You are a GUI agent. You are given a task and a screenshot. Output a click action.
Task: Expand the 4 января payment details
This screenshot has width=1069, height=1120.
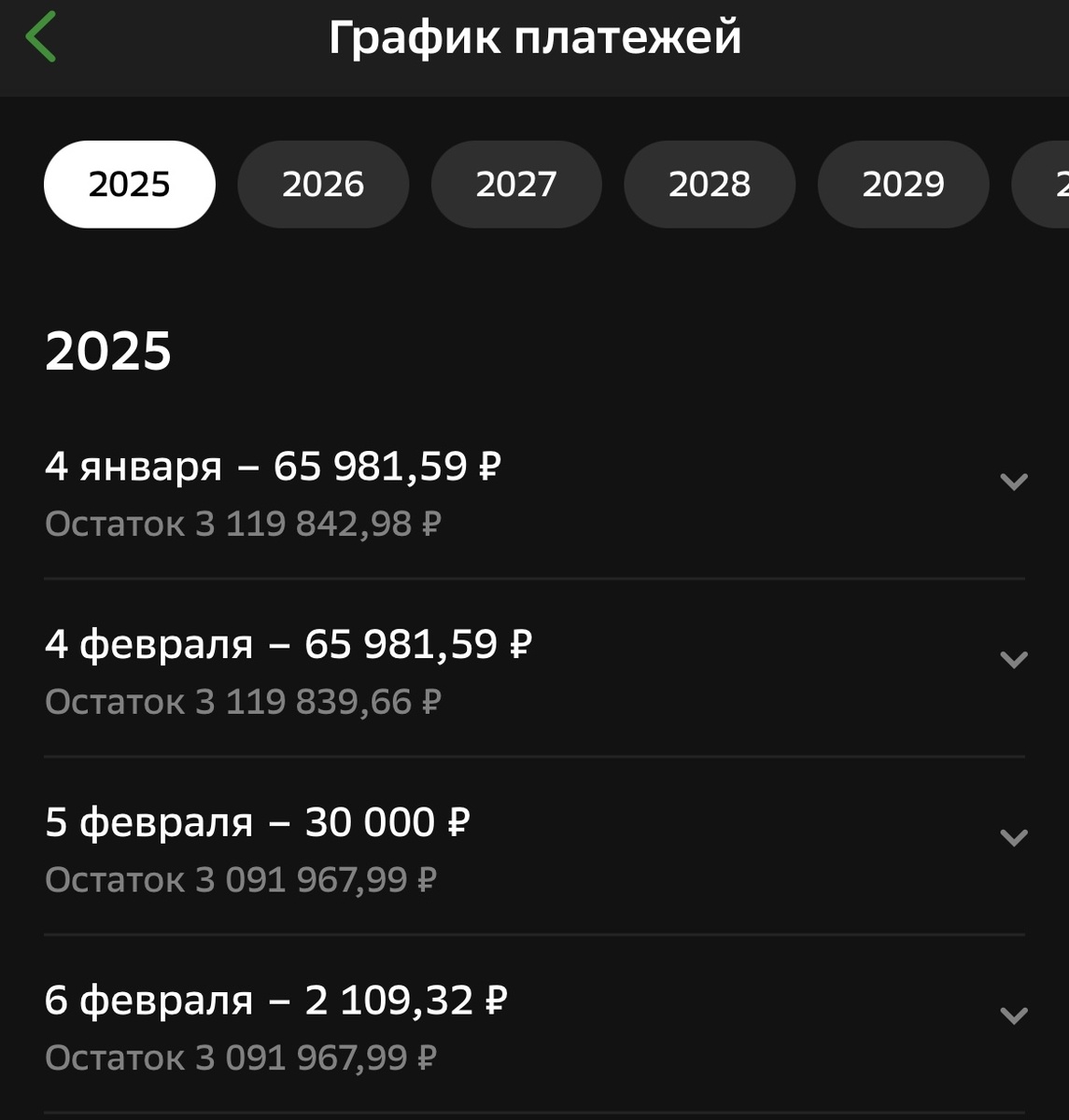pyautogui.click(x=1013, y=482)
